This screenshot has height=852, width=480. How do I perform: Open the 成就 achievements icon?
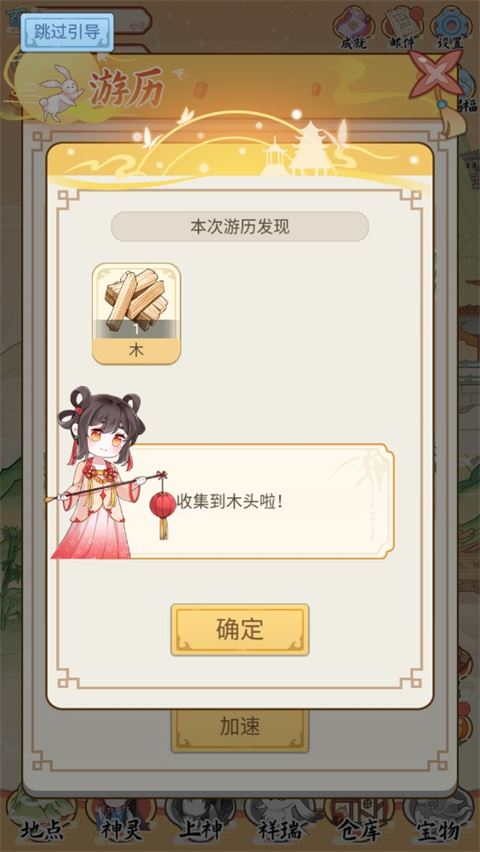tap(354, 28)
